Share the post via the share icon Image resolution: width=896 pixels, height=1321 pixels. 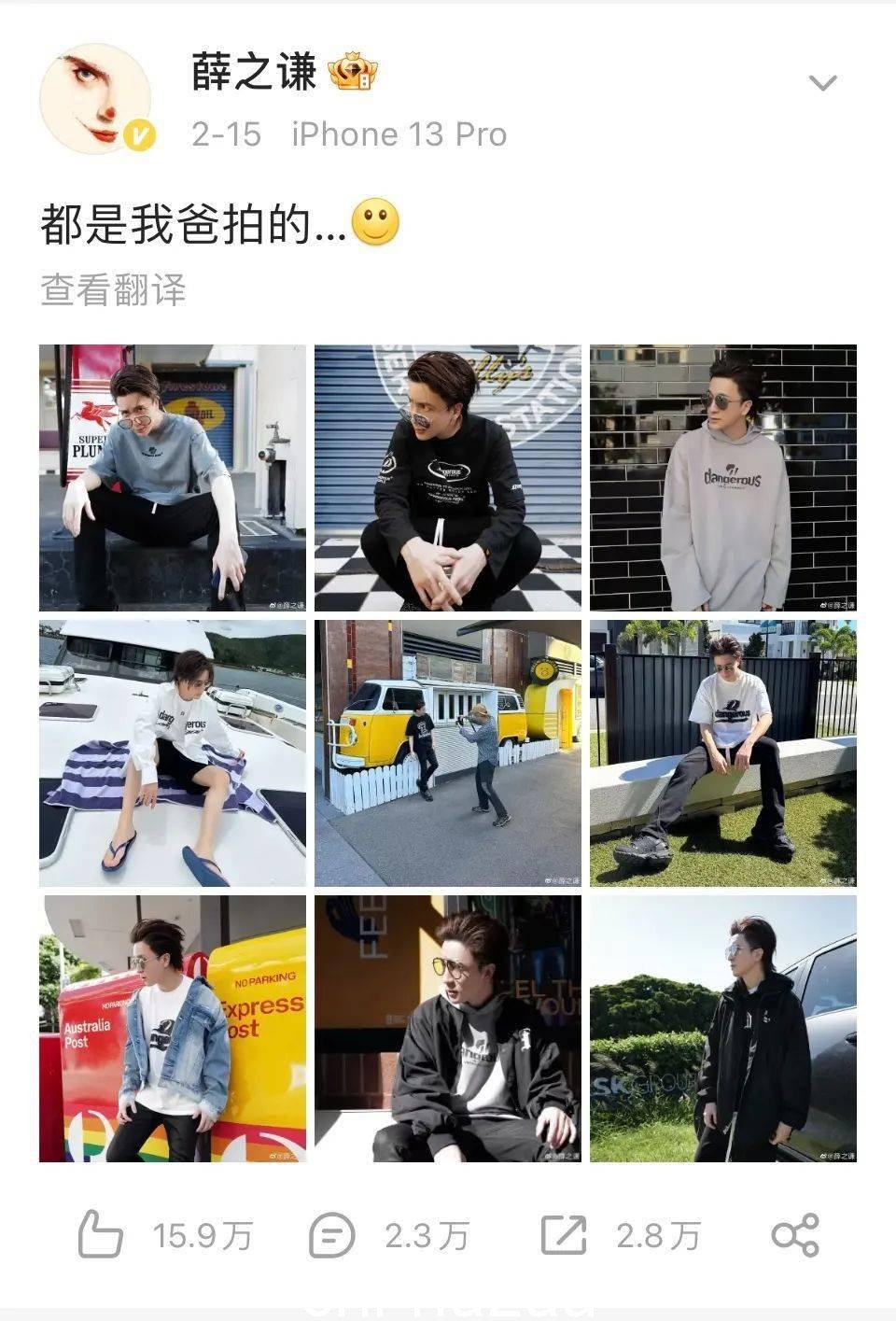pos(795,1236)
